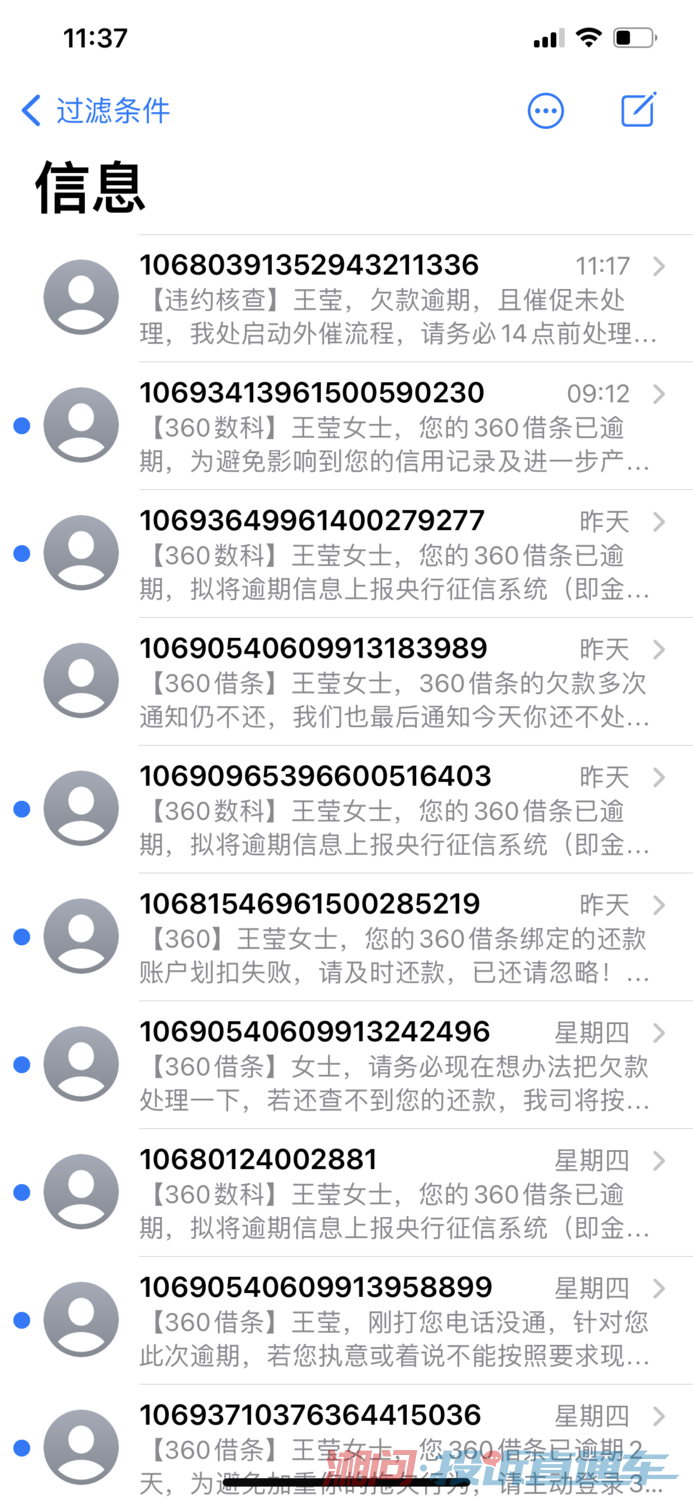Open the 划扣失败 message from 10681546961500285219
The width and height of the screenshot is (693, 1500).
coord(400,938)
